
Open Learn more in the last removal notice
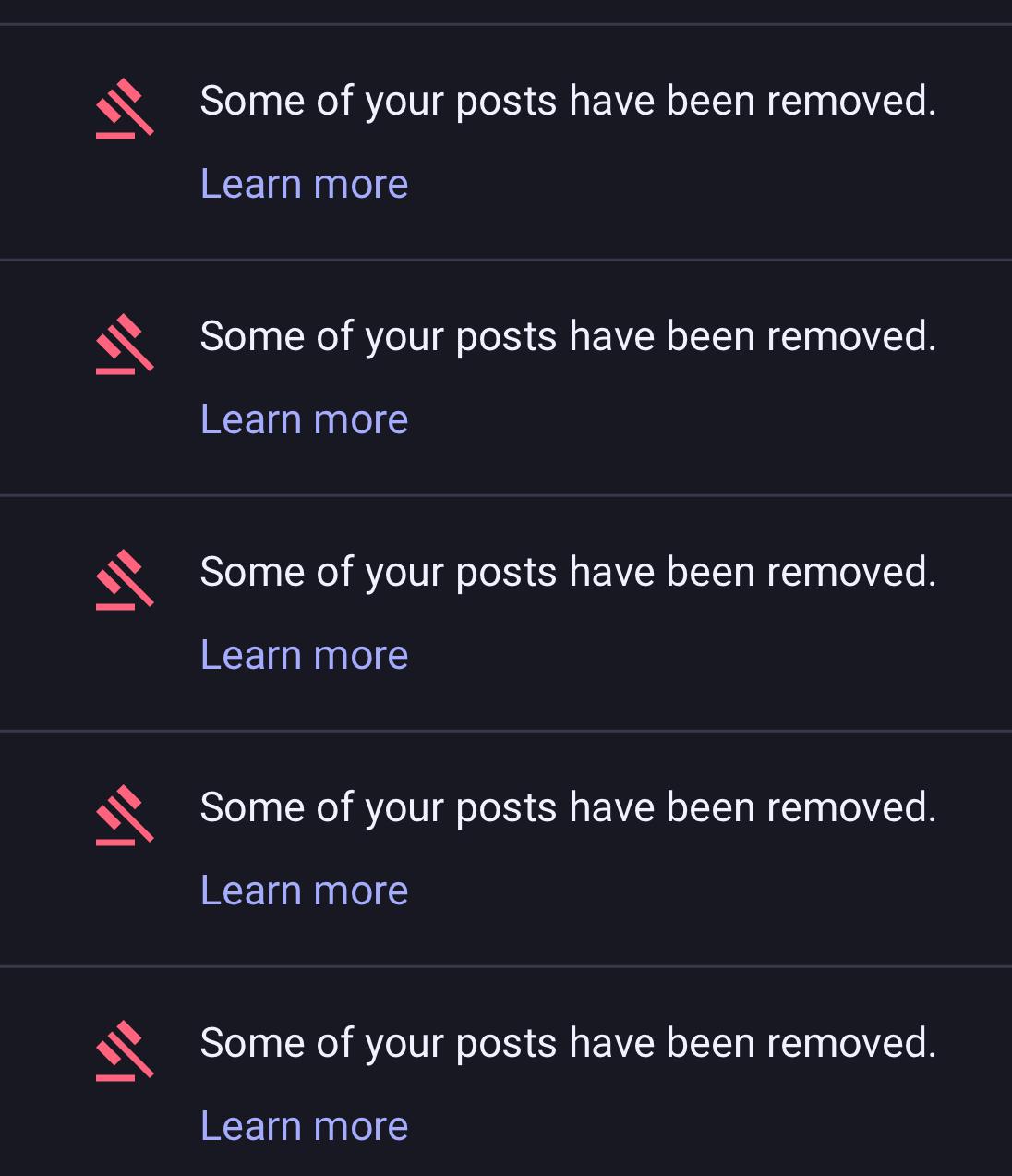point(304,1126)
